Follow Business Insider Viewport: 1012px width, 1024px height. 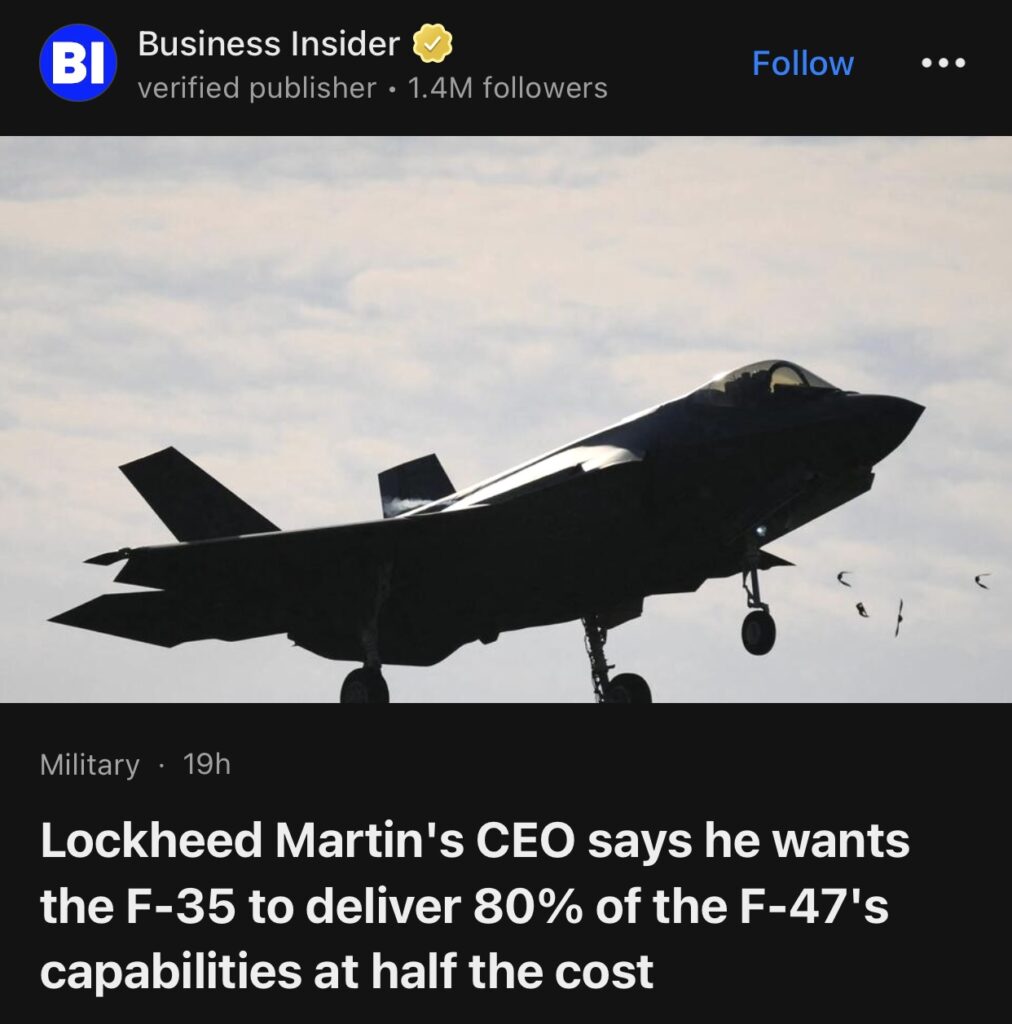click(x=802, y=63)
